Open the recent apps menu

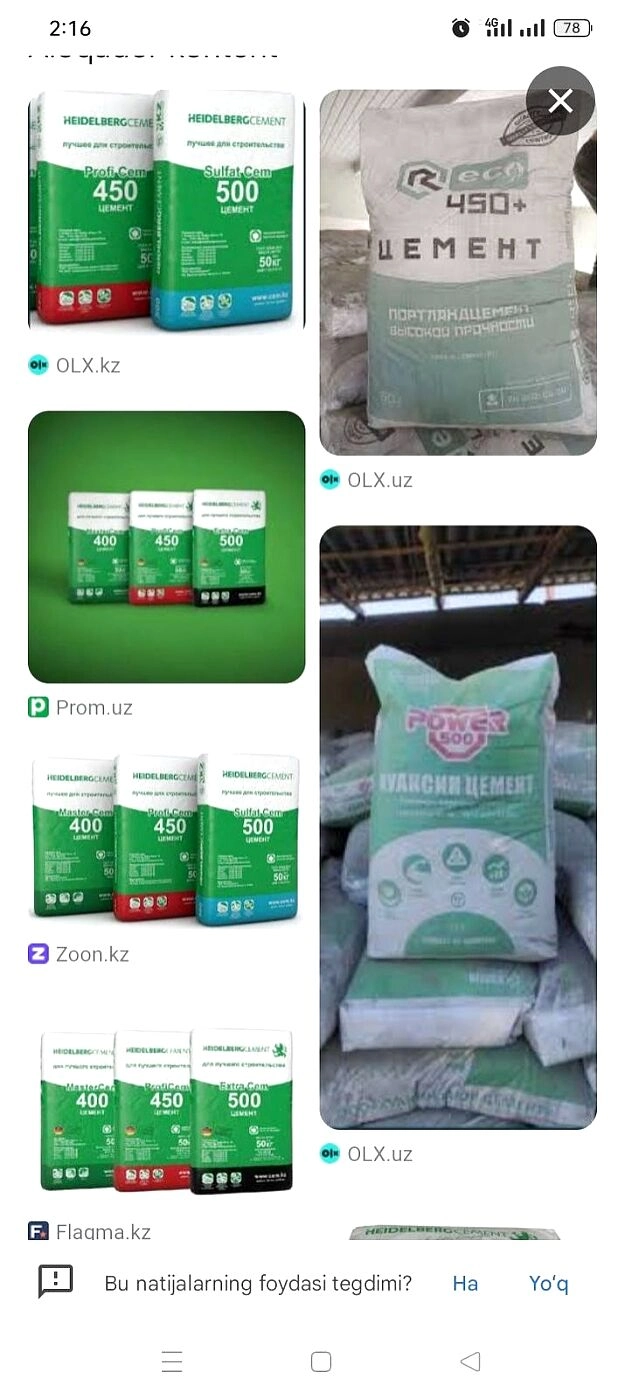point(172,1361)
